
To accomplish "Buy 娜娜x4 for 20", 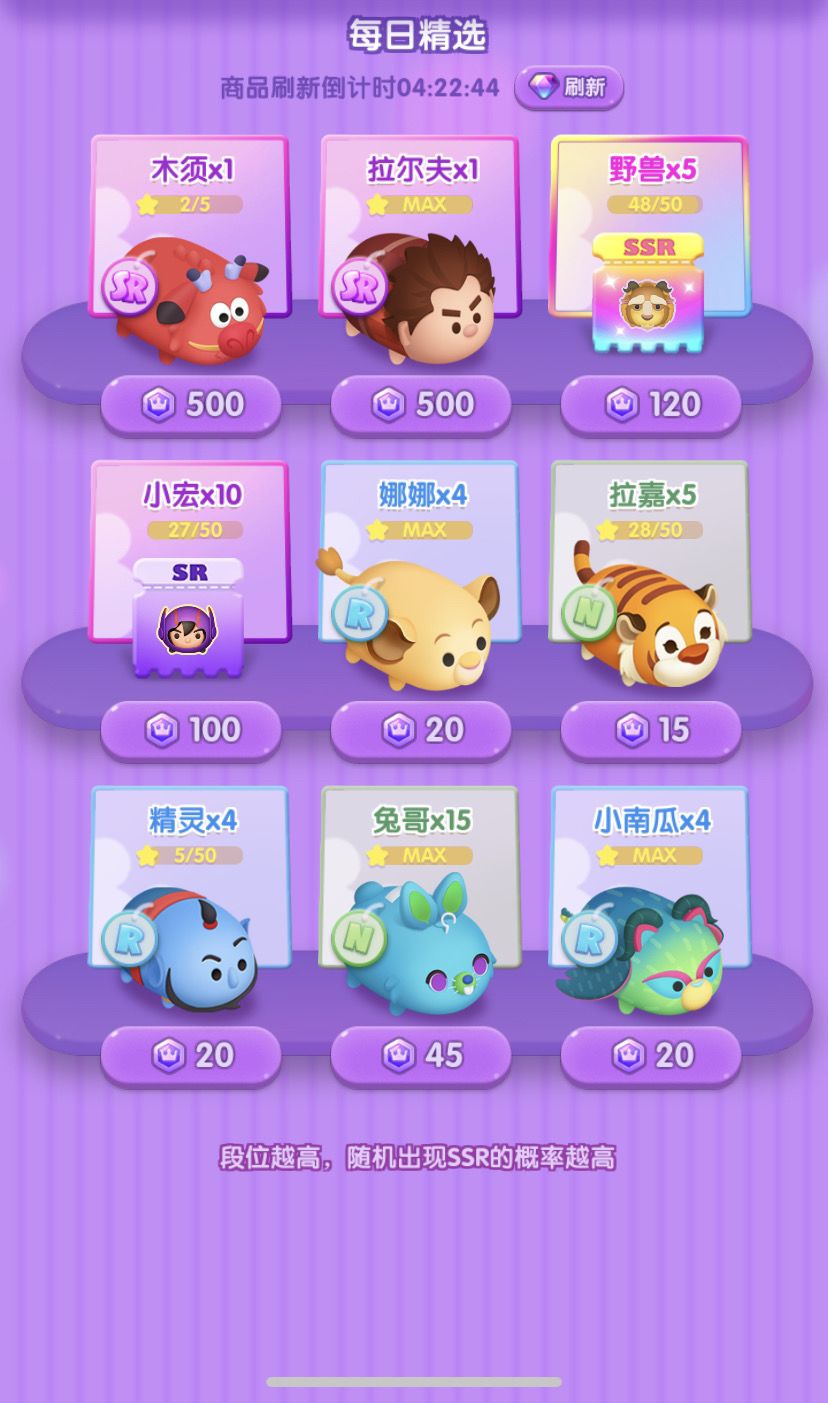I will [421, 730].
